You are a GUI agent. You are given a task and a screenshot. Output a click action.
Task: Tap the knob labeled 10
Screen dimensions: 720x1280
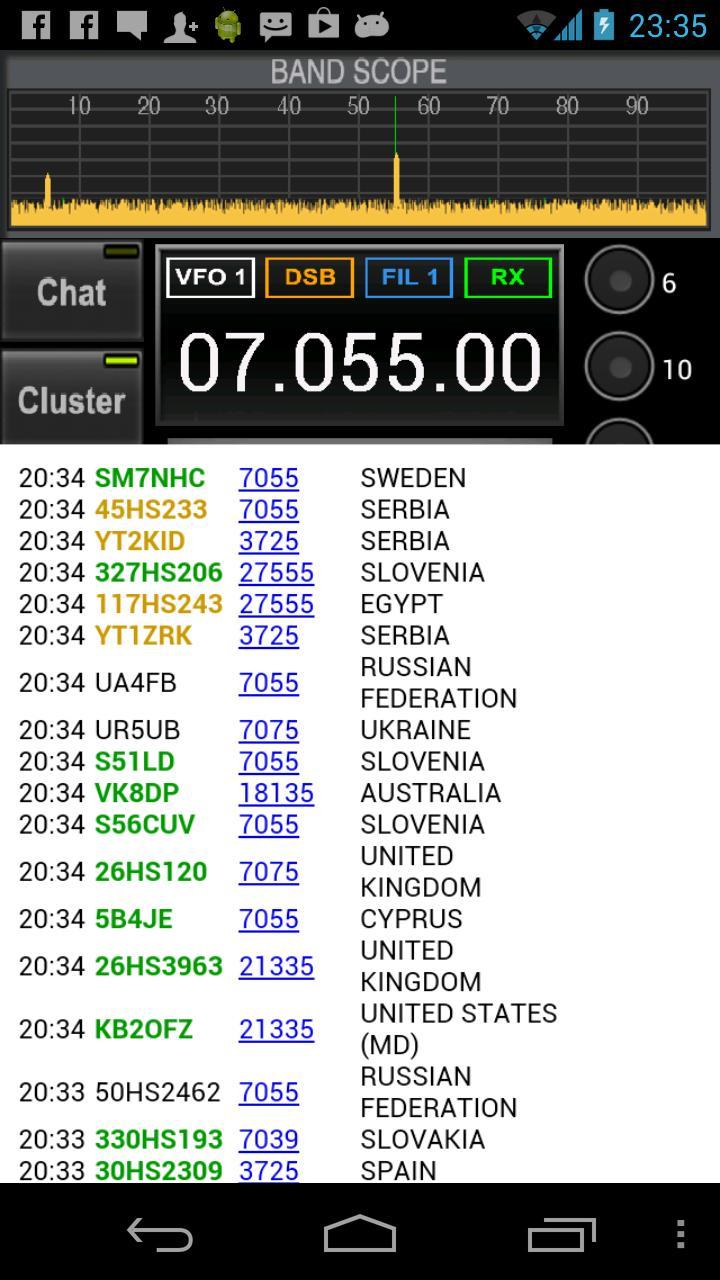click(619, 367)
